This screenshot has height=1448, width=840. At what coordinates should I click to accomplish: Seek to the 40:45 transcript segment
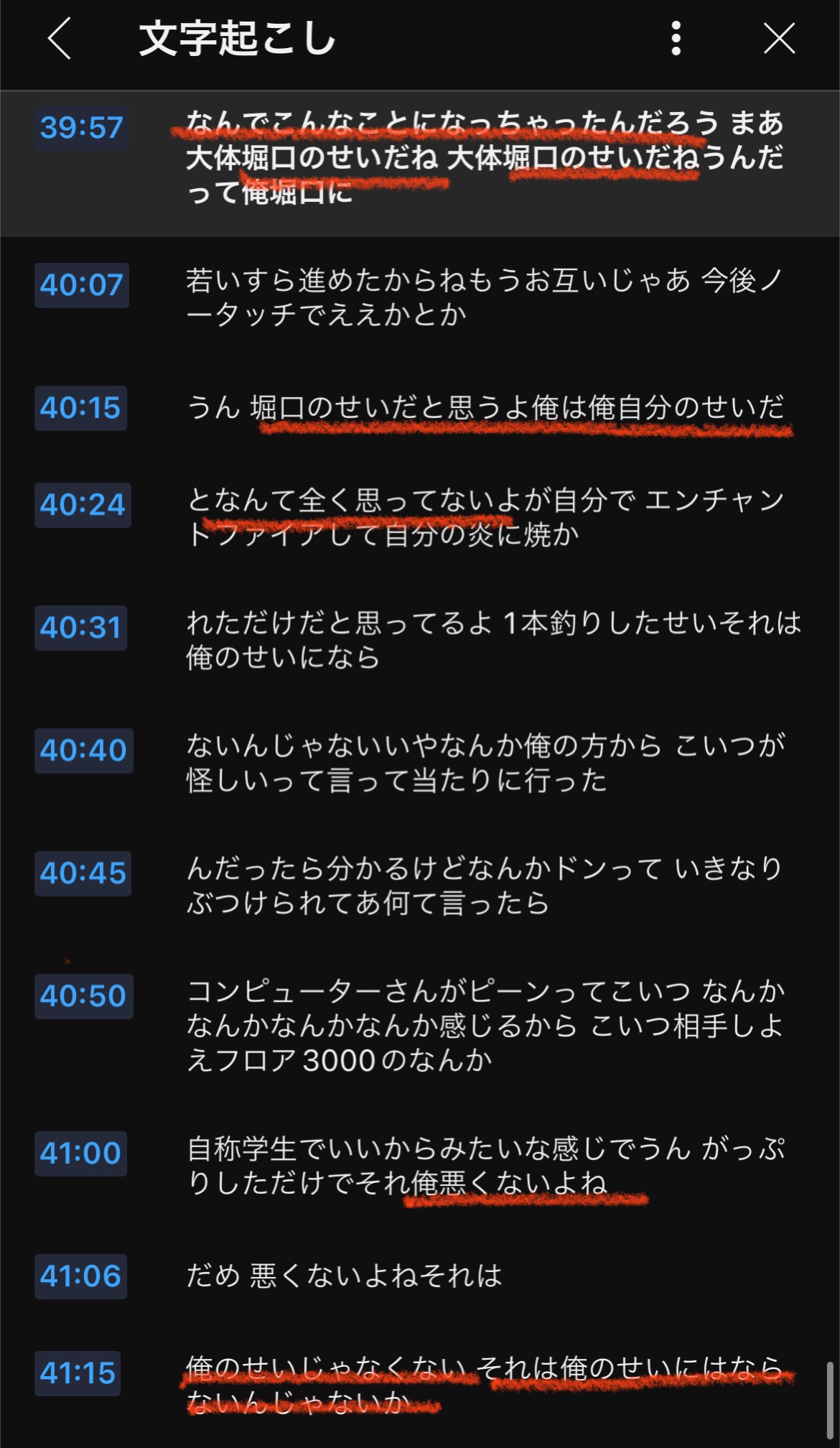83,873
